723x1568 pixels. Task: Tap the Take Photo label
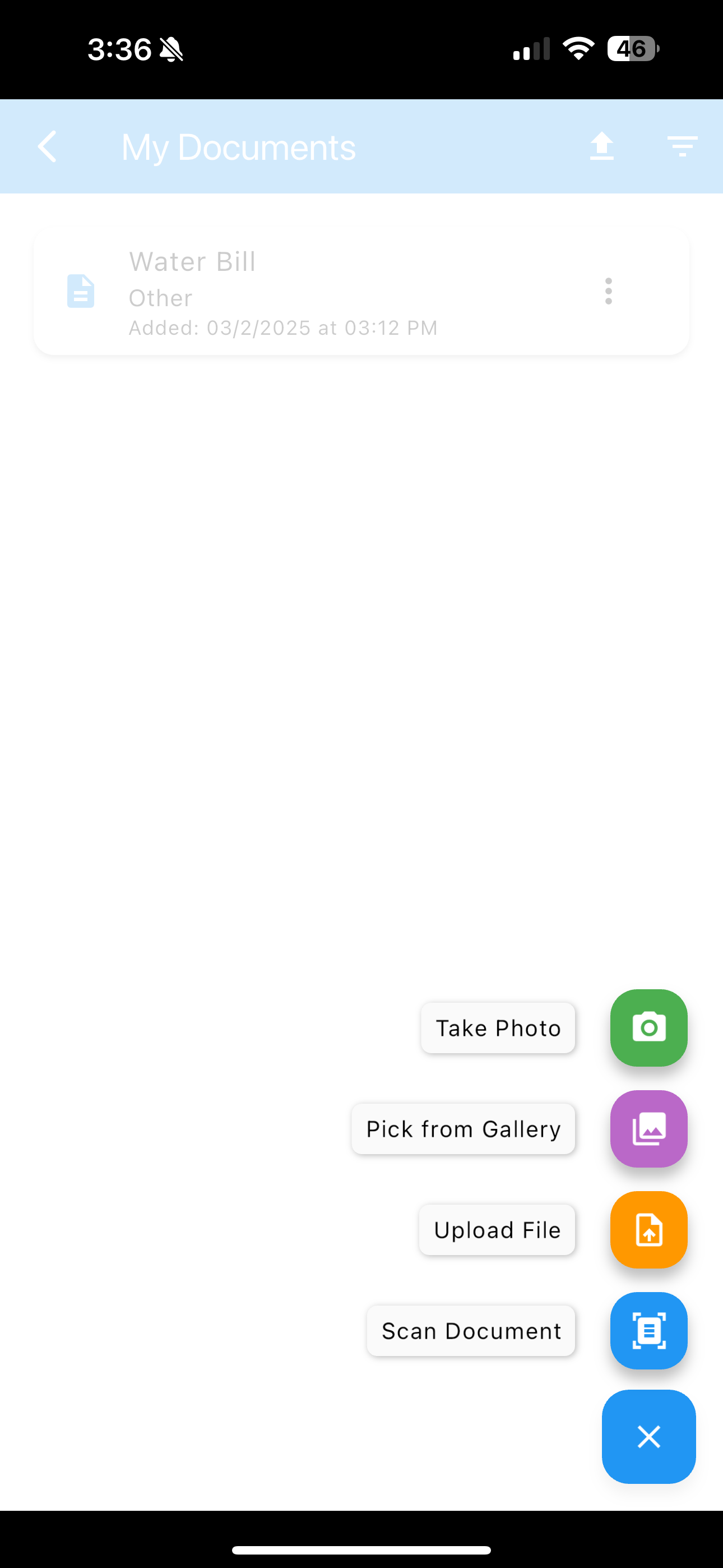coord(497,1027)
